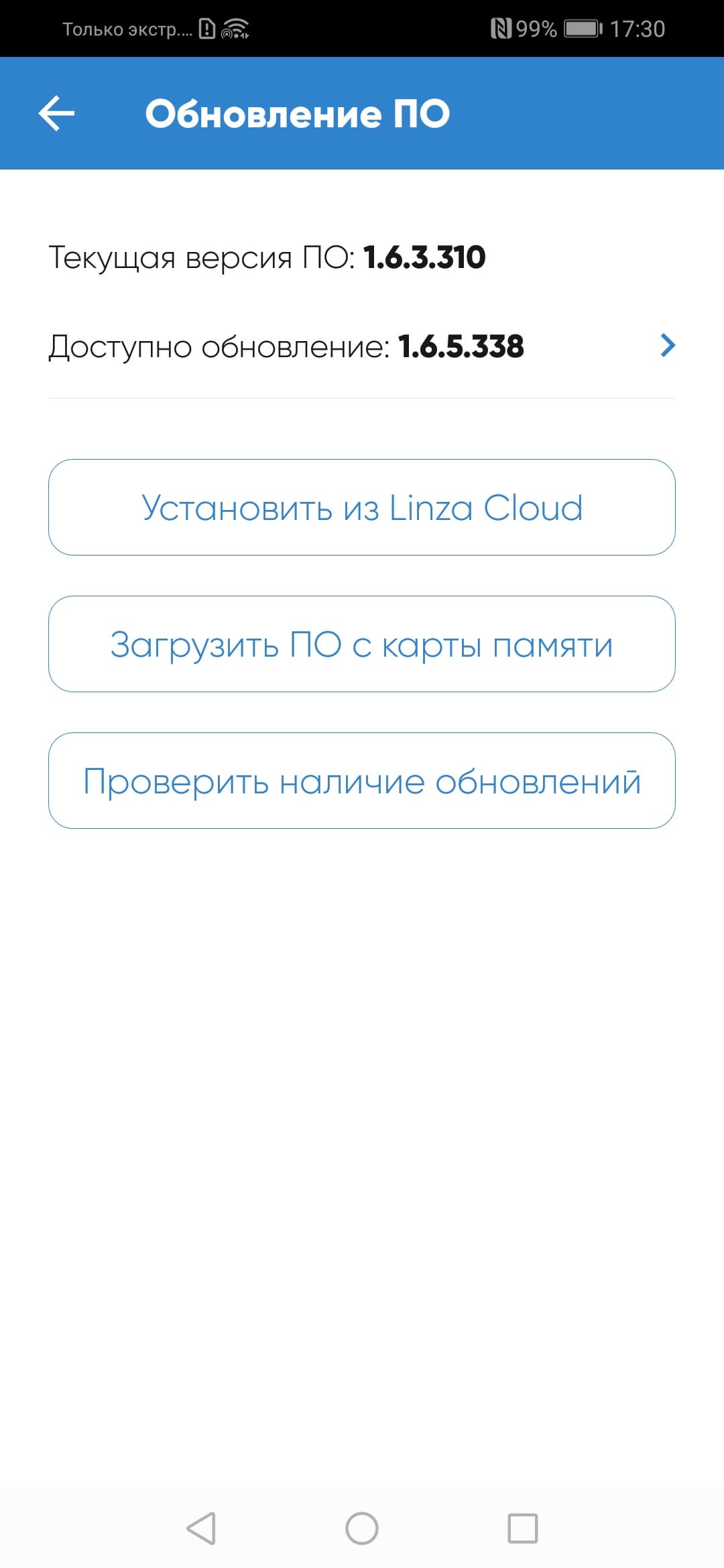Open the recent apps overview
Image resolution: width=724 pixels, height=1568 pixels.
(x=522, y=1528)
